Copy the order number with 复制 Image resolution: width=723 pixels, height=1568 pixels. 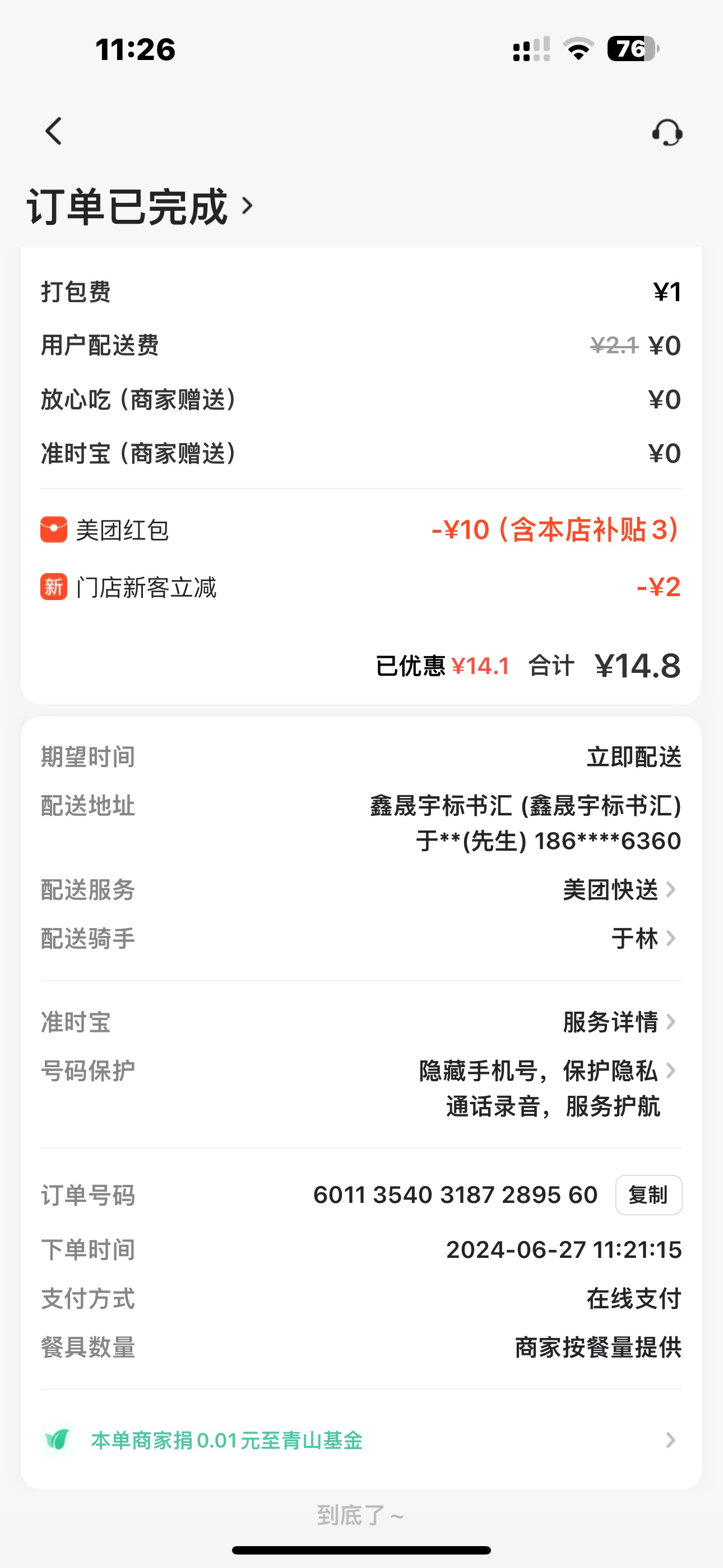(648, 1195)
